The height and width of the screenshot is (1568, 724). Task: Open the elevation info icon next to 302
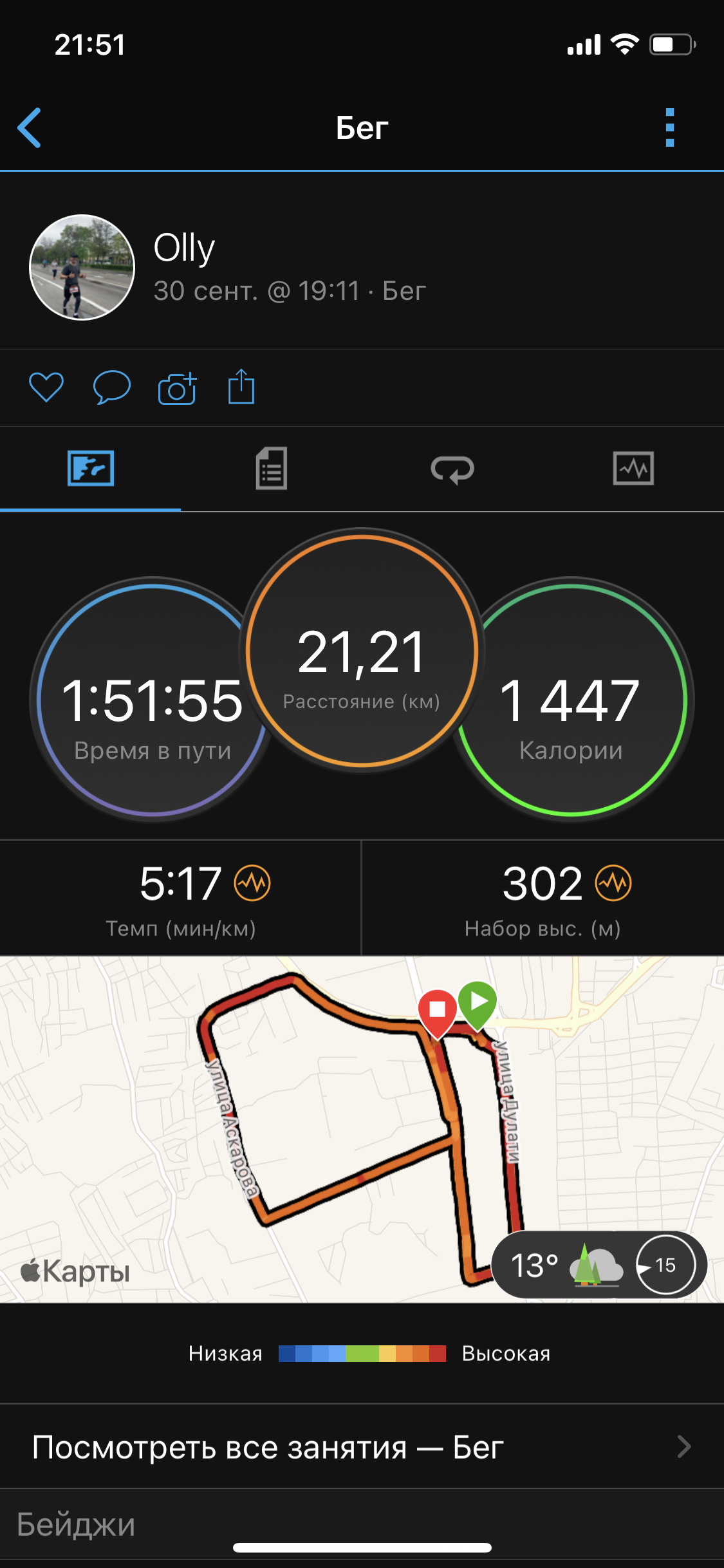click(x=613, y=883)
